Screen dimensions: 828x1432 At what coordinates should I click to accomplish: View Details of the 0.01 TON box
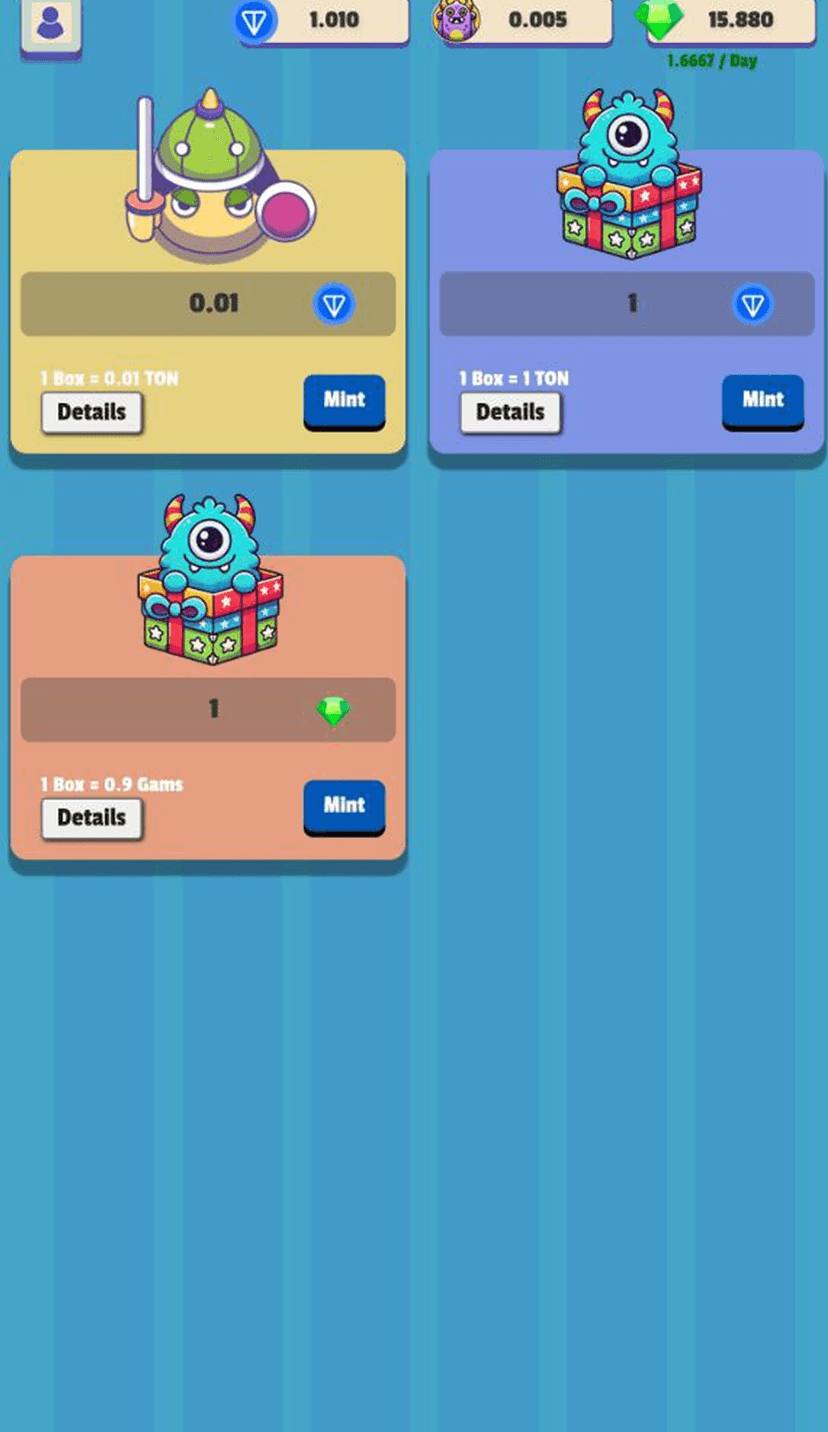point(91,412)
